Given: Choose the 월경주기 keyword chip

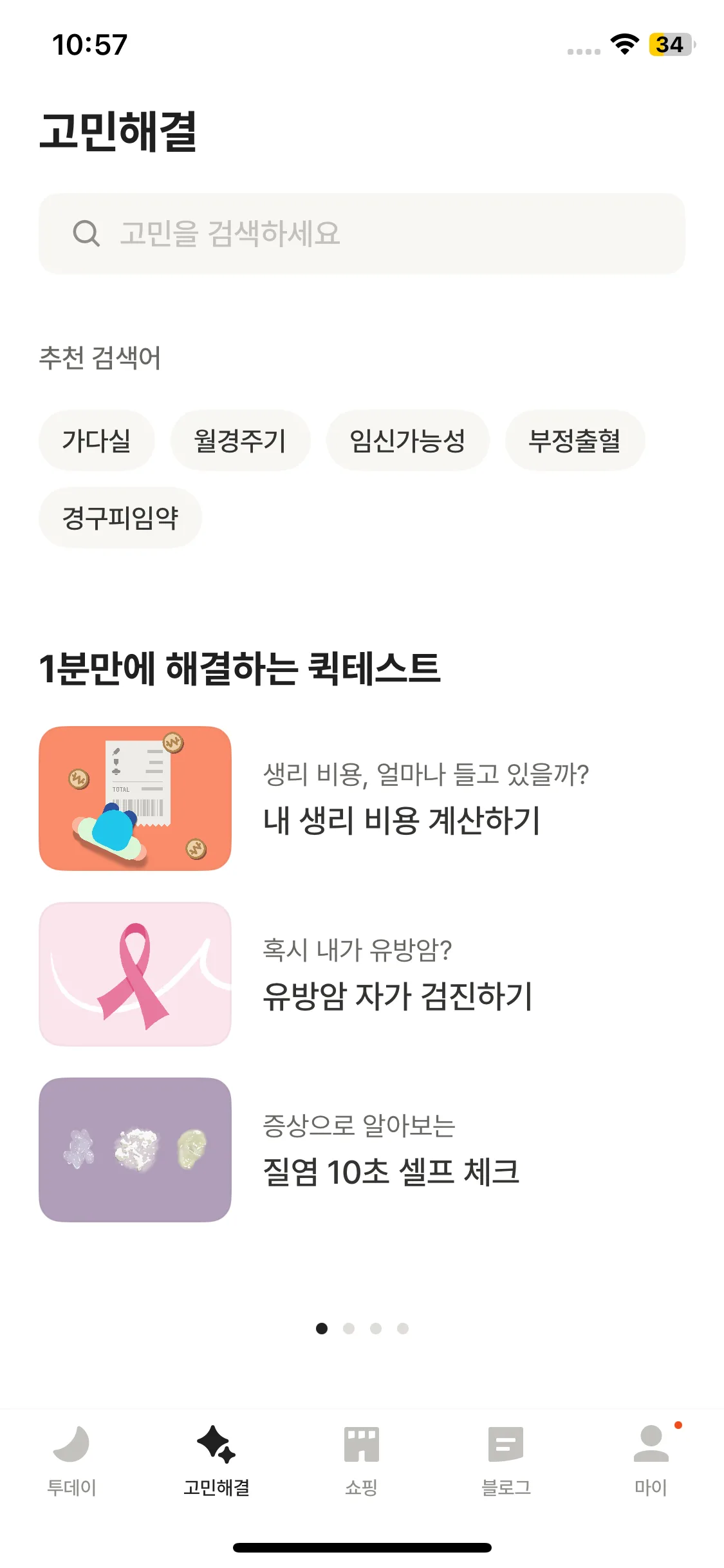Looking at the screenshot, I should (x=240, y=441).
